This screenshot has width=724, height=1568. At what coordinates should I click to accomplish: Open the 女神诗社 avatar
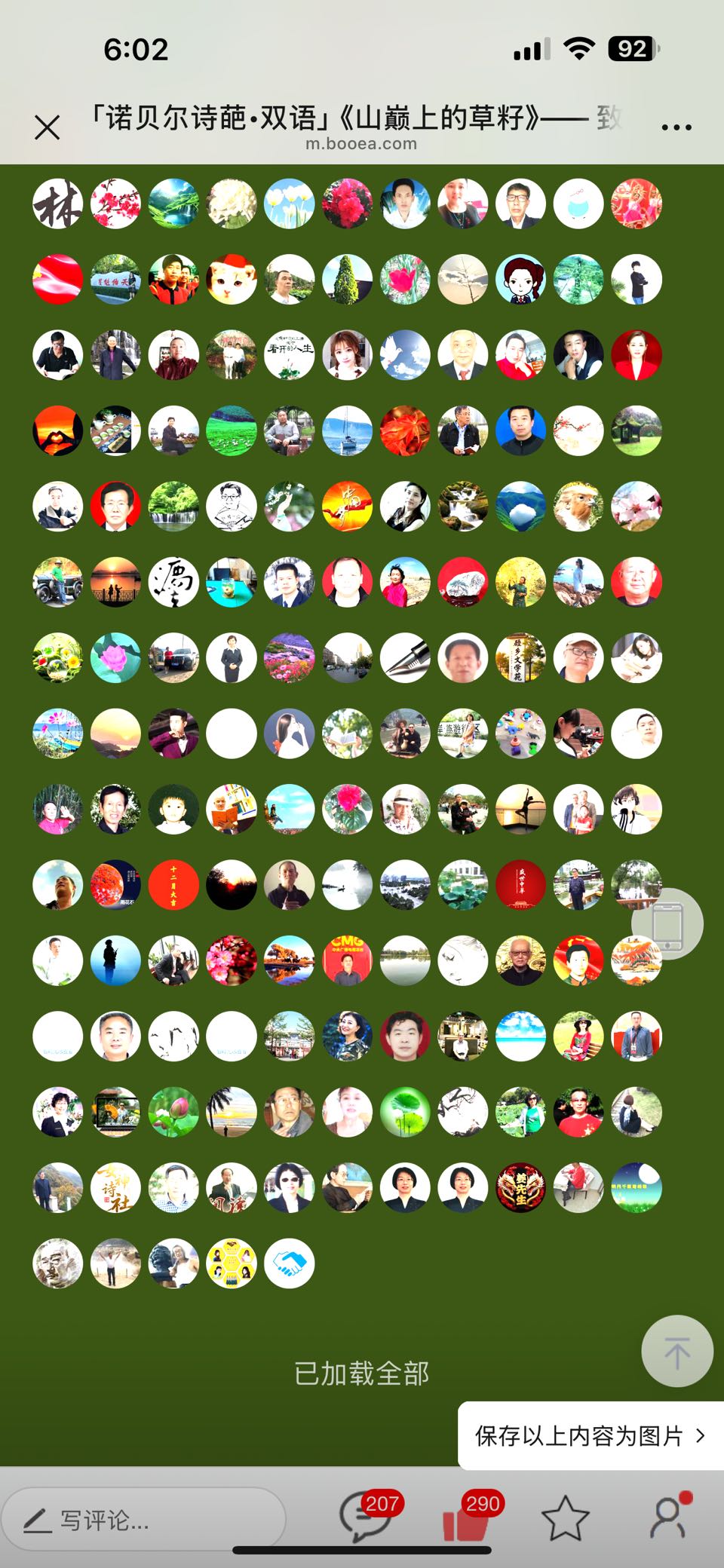pos(115,1188)
